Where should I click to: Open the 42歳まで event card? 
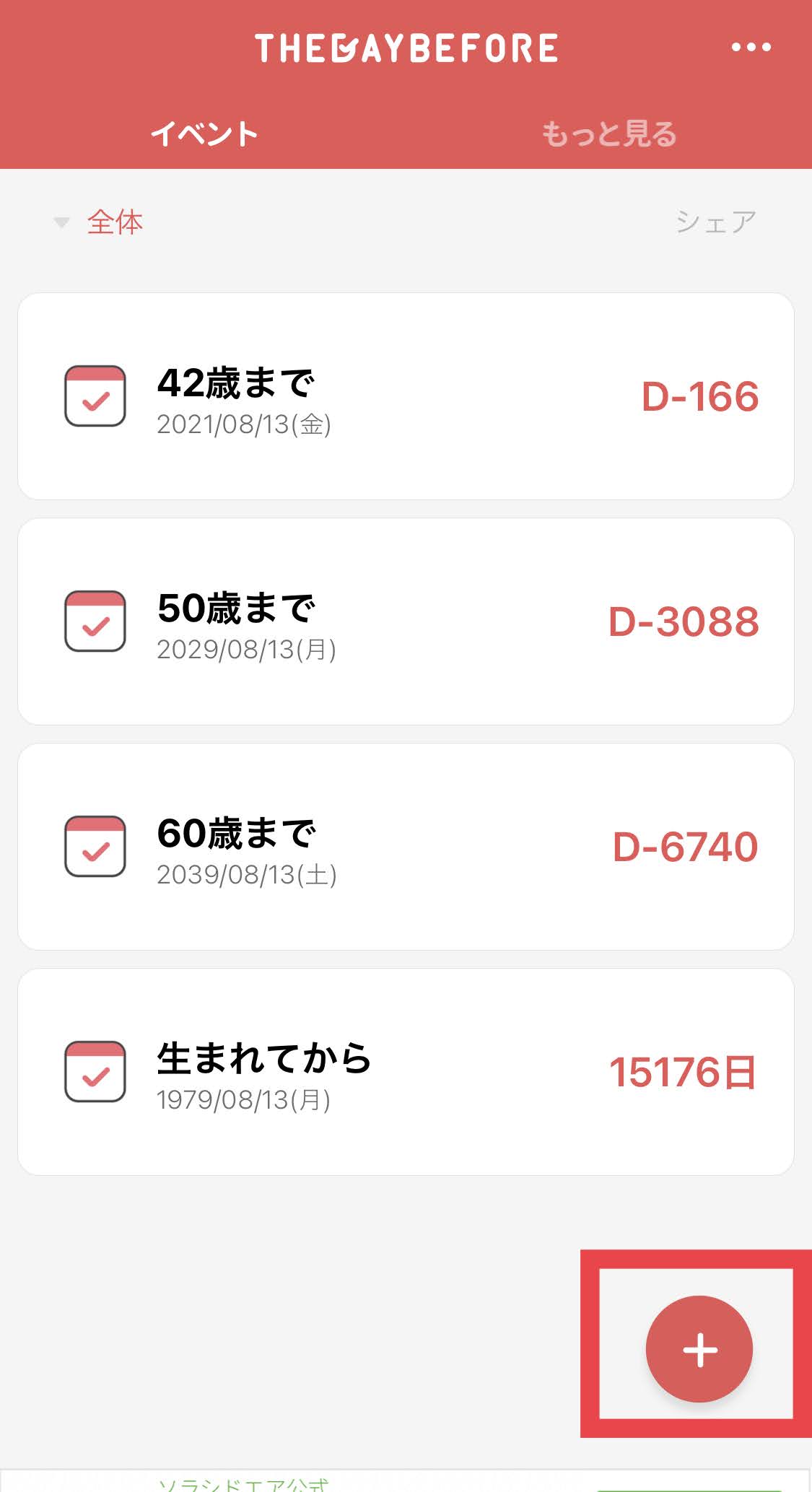coord(406,396)
